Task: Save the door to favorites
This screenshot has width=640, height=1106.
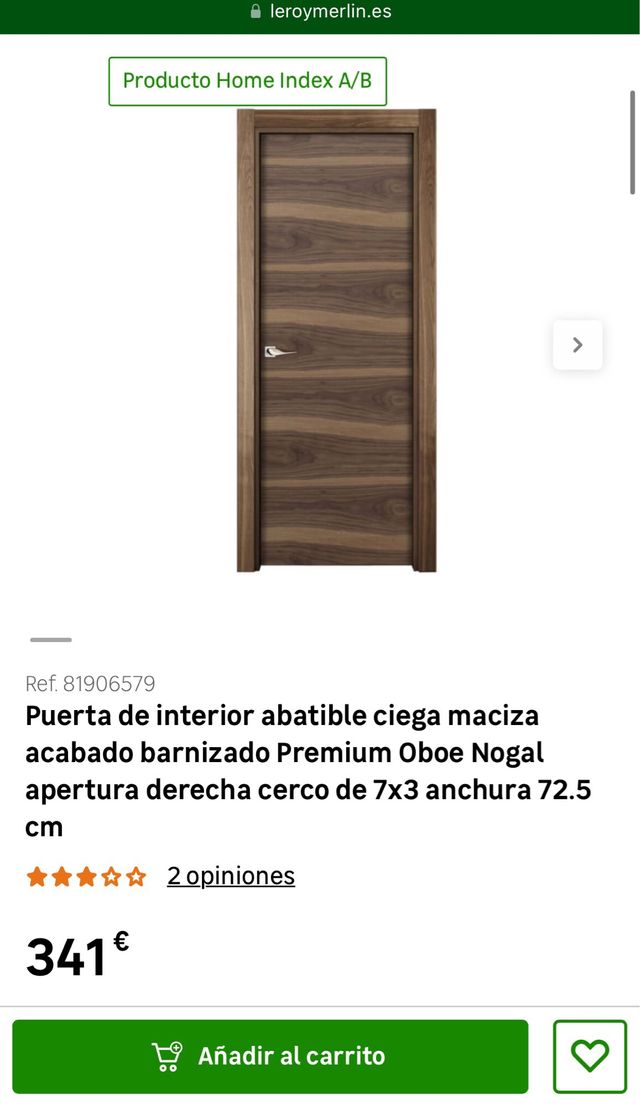Action: pos(590,1056)
